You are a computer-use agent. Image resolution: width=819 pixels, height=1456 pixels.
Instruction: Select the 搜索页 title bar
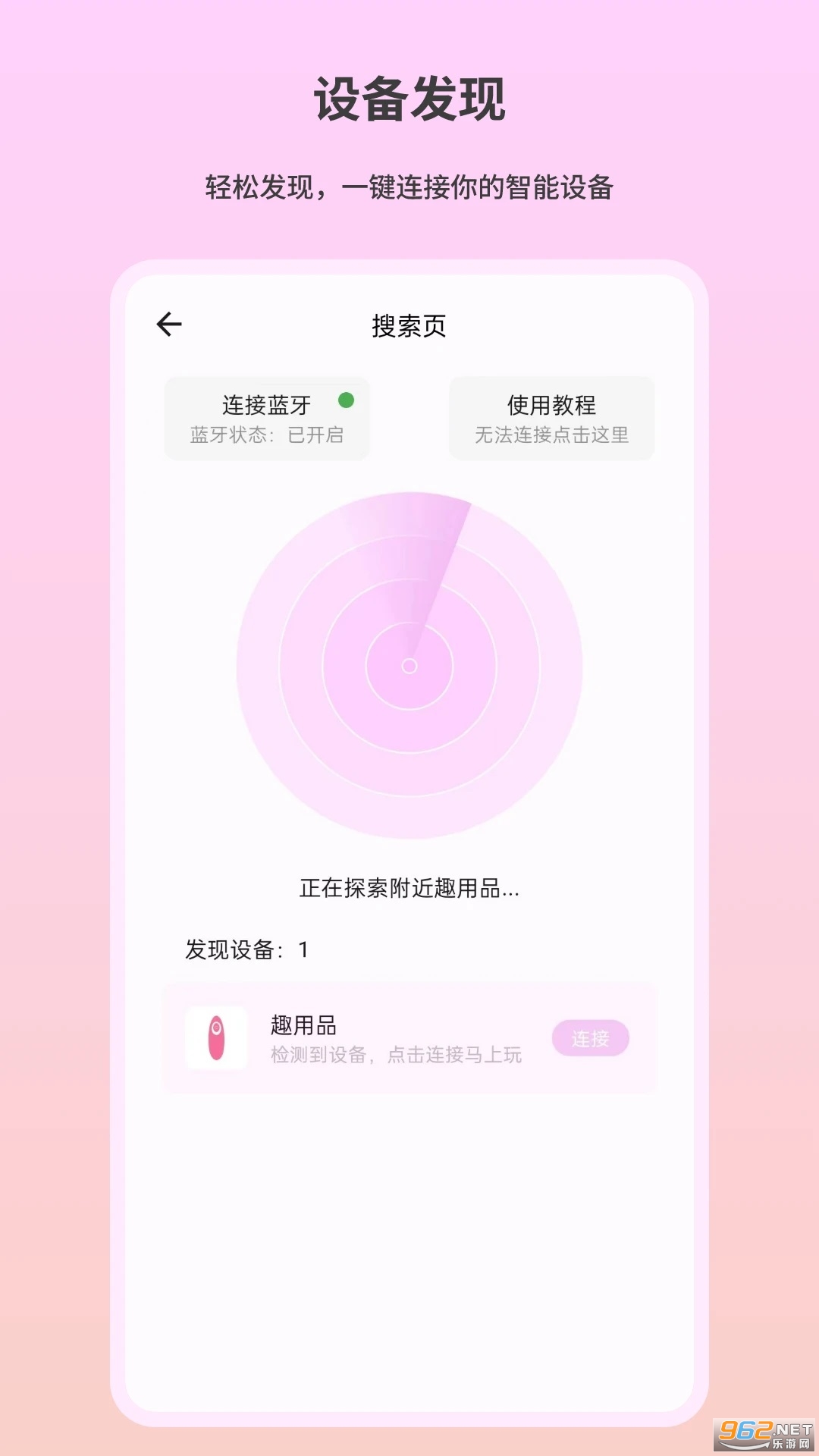[x=409, y=327]
